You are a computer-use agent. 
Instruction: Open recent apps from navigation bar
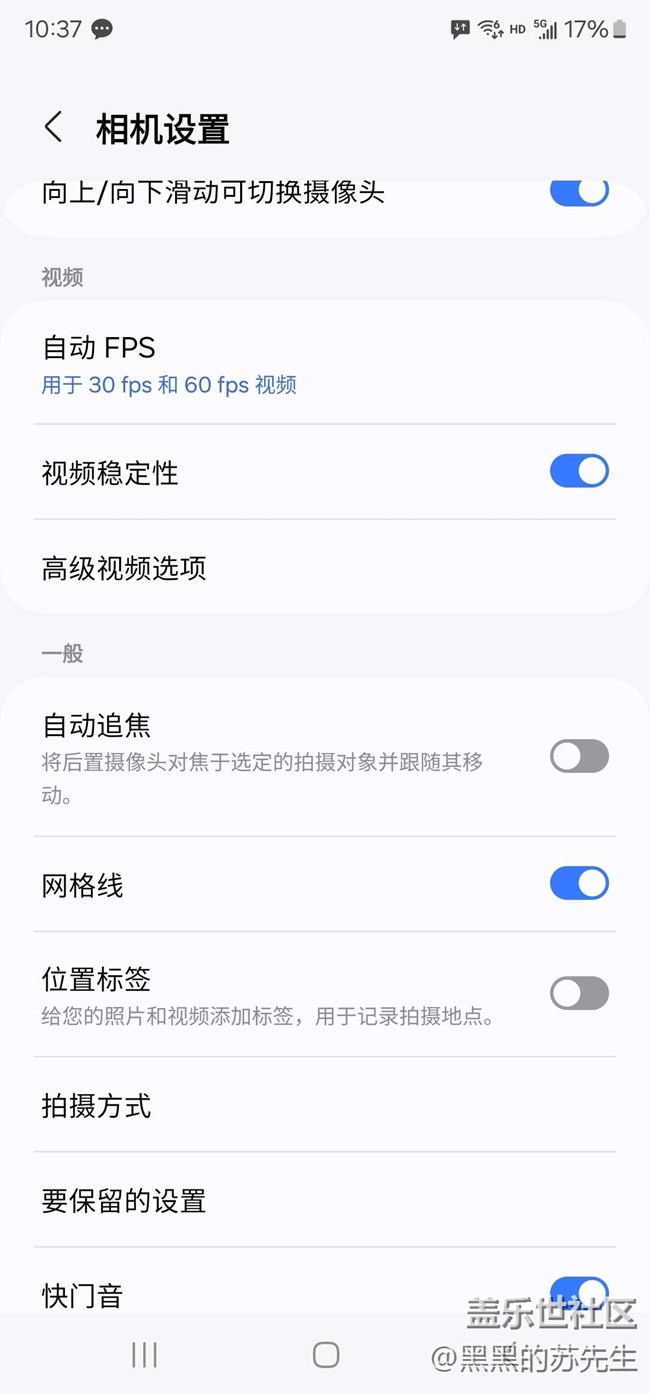(x=144, y=1355)
